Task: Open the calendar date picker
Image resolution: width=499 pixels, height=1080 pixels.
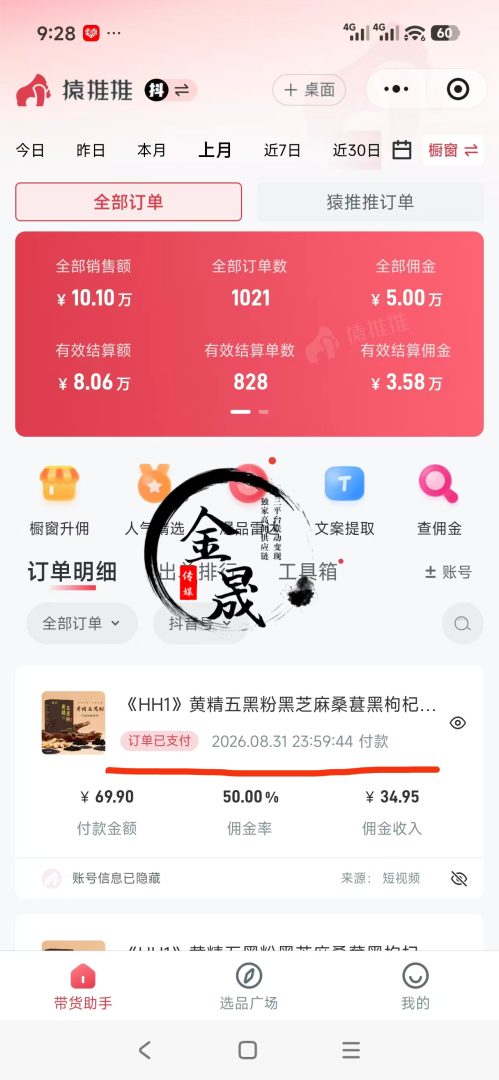Action: point(402,149)
